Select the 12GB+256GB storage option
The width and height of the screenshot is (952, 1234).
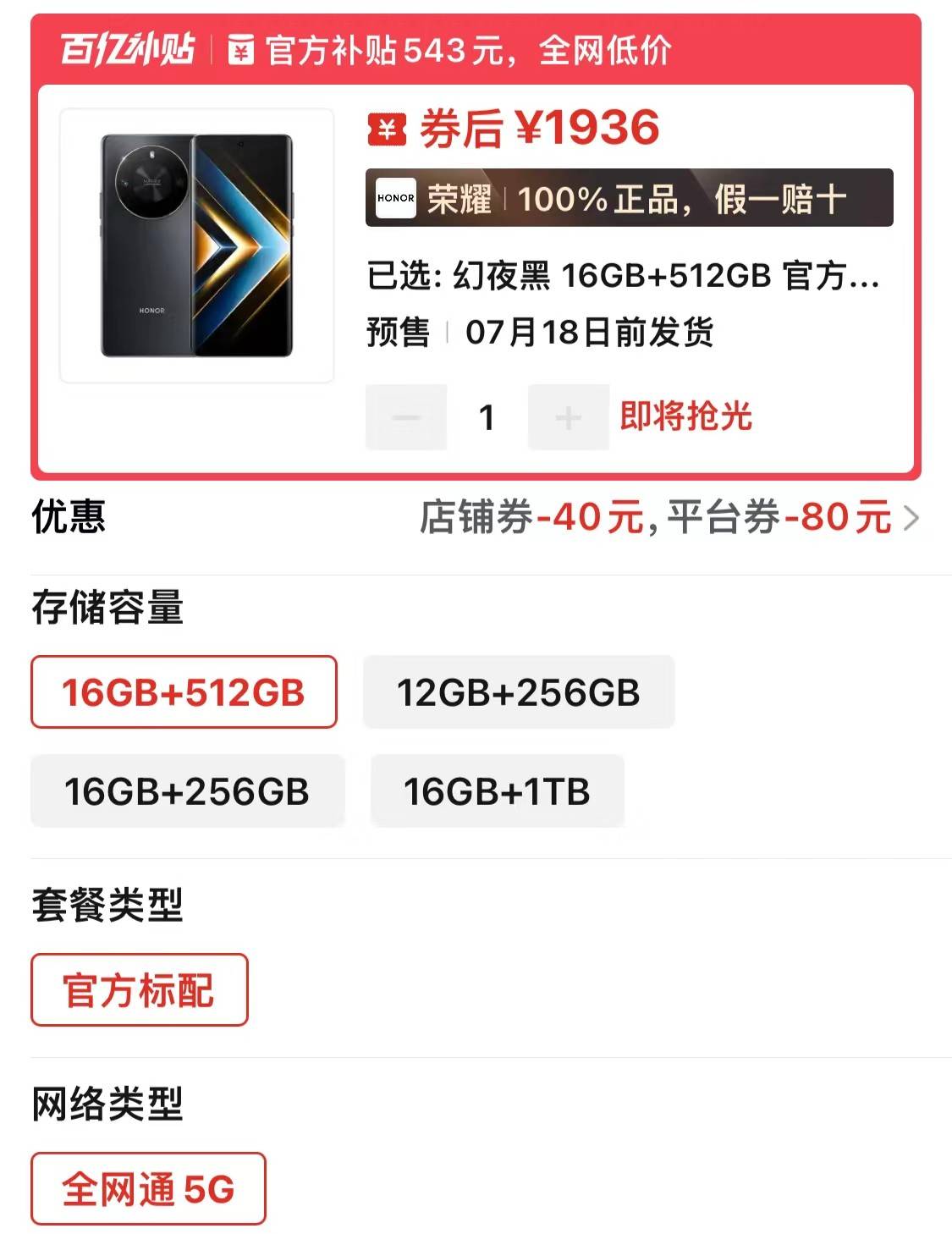pos(519,692)
